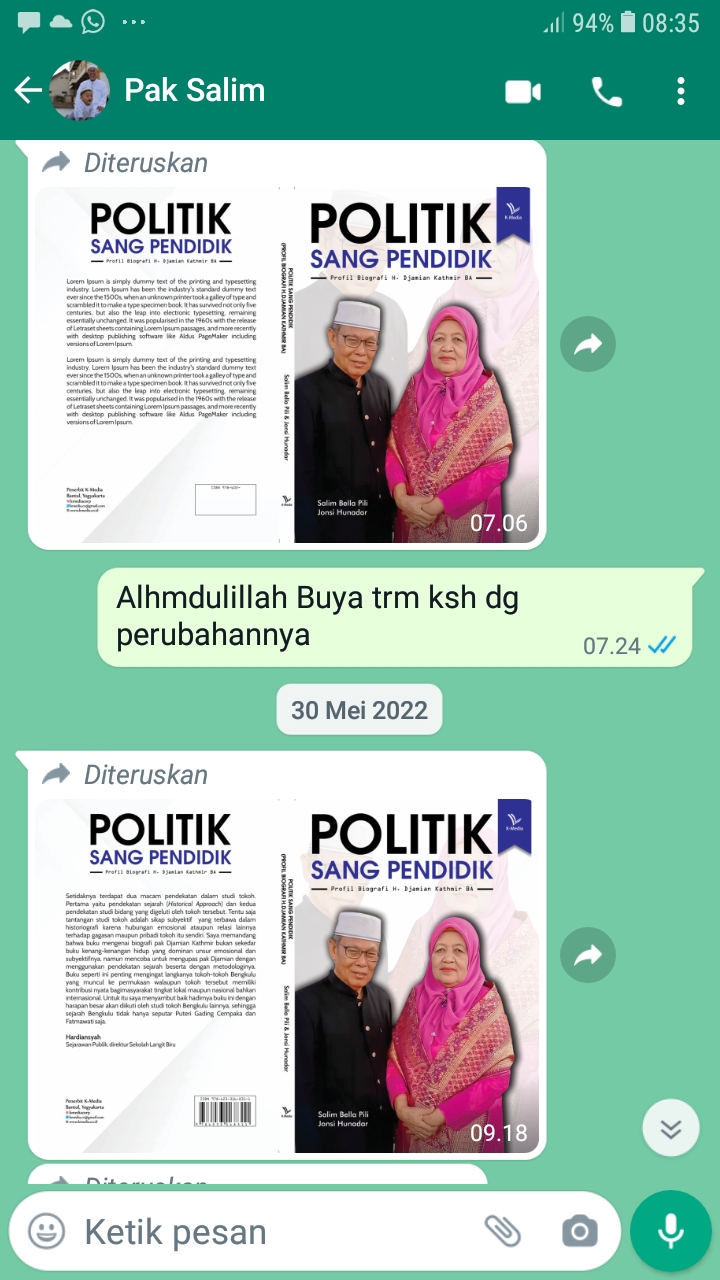The width and height of the screenshot is (720, 1280).
Task: Open the emoji picker
Action: pyautogui.click(x=46, y=1231)
